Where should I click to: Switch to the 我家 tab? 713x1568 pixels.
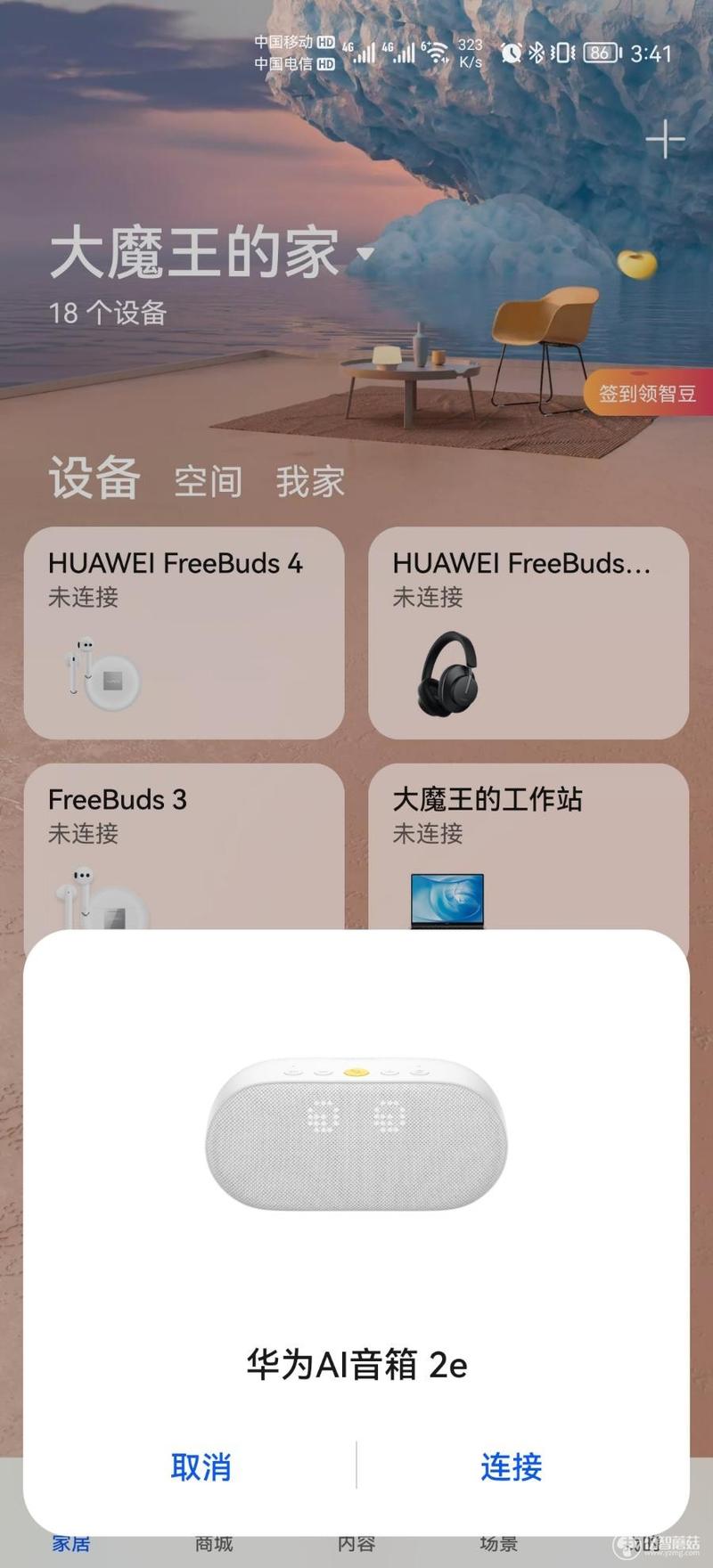coord(309,482)
